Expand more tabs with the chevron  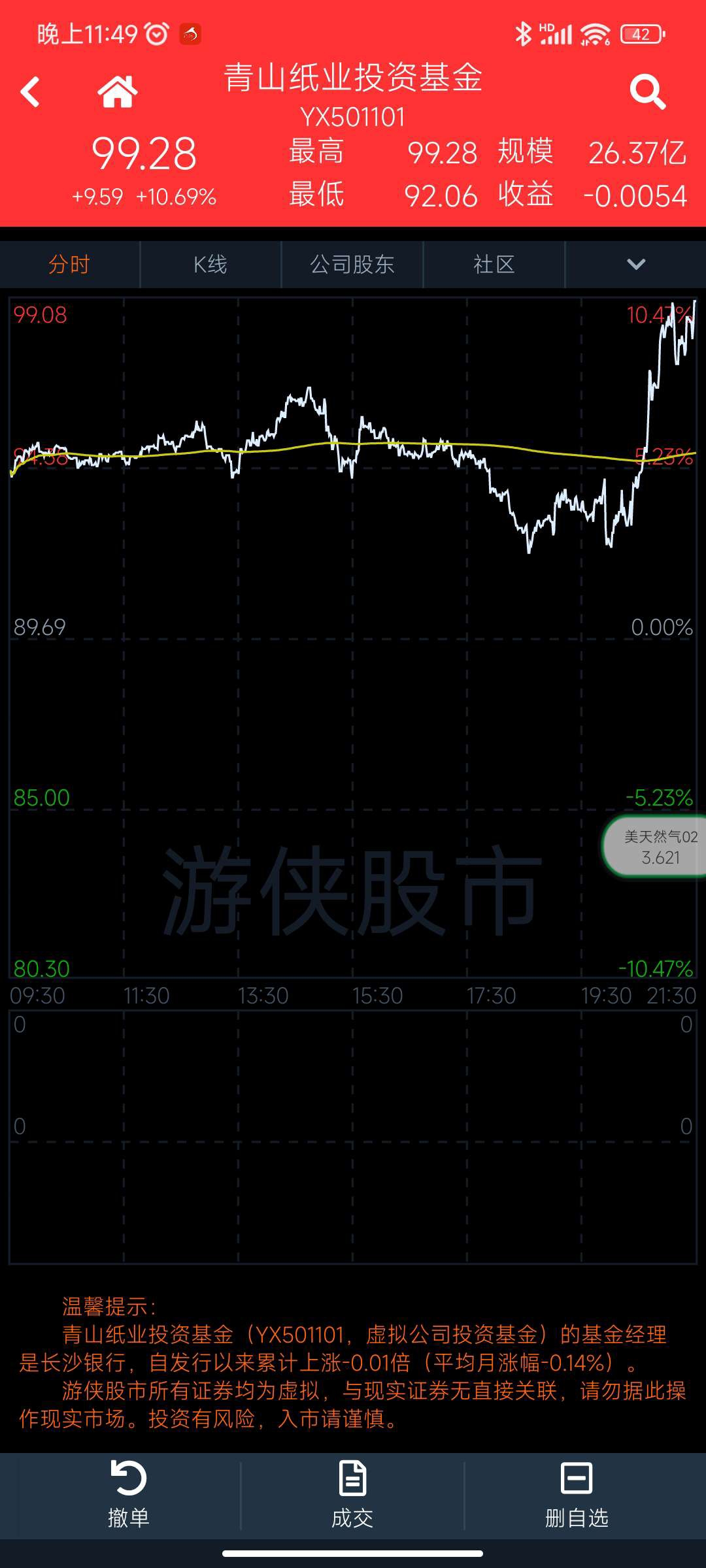click(636, 265)
